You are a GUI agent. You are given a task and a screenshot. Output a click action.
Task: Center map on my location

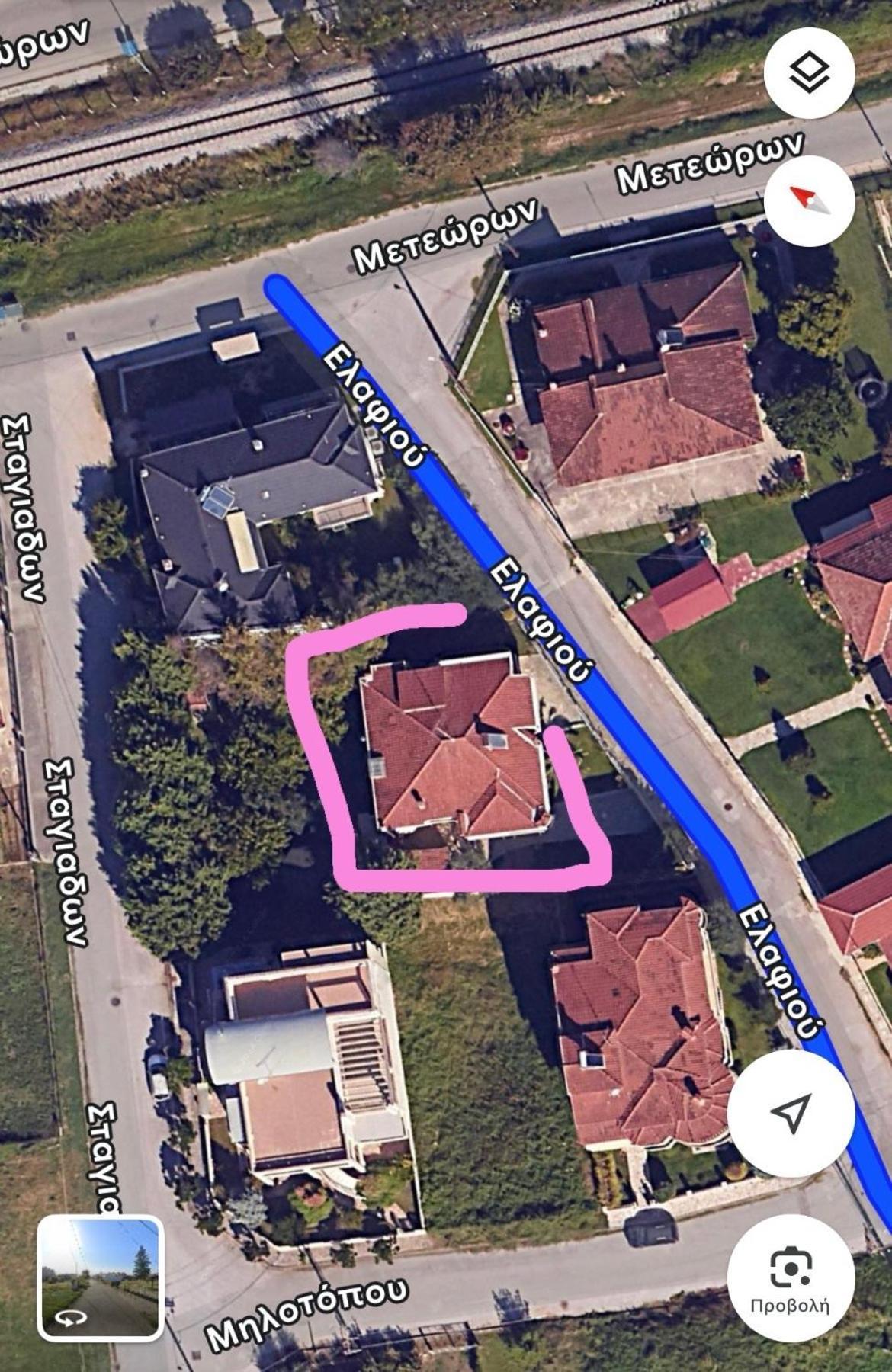click(x=791, y=1114)
